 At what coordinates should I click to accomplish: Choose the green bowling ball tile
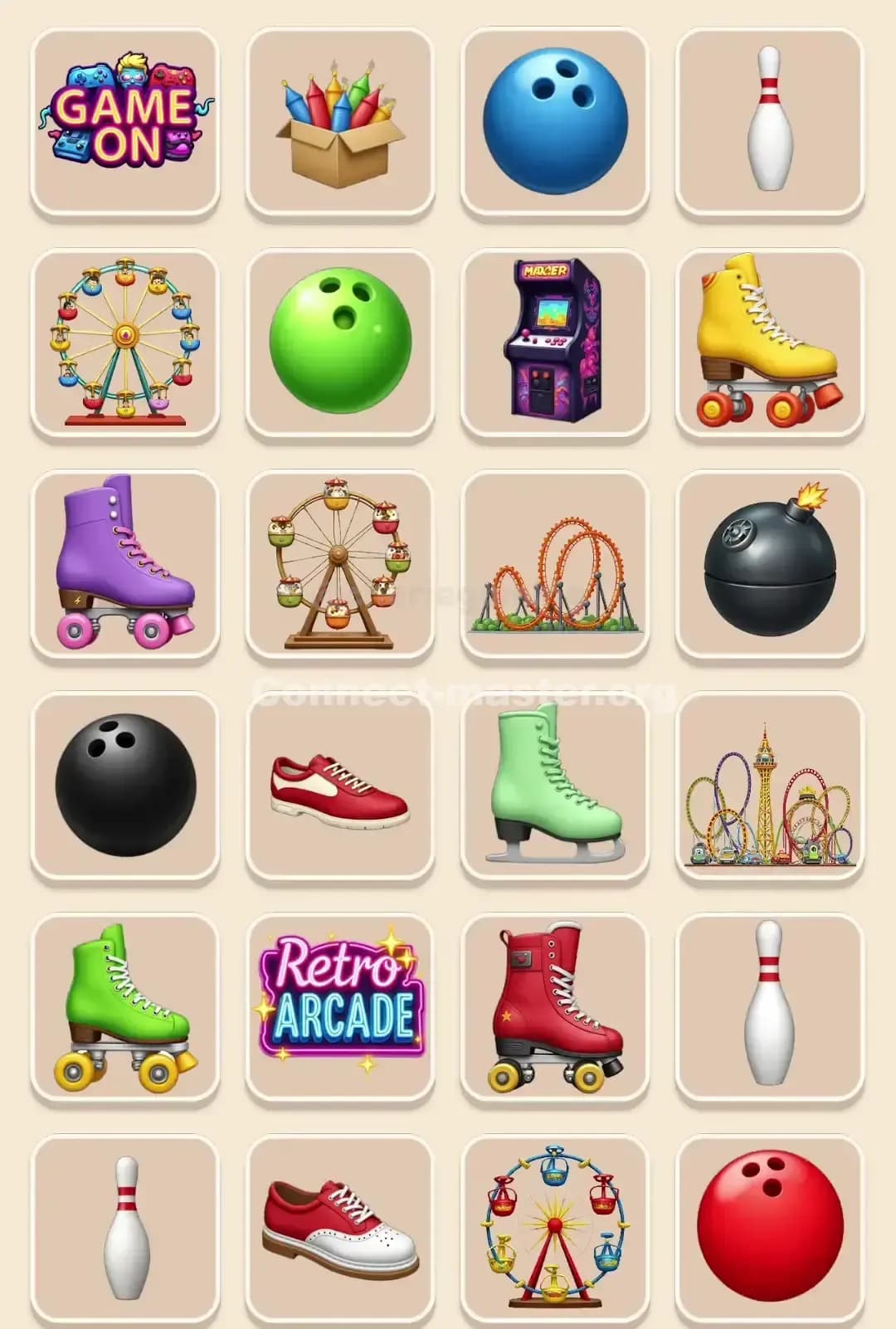tap(340, 340)
